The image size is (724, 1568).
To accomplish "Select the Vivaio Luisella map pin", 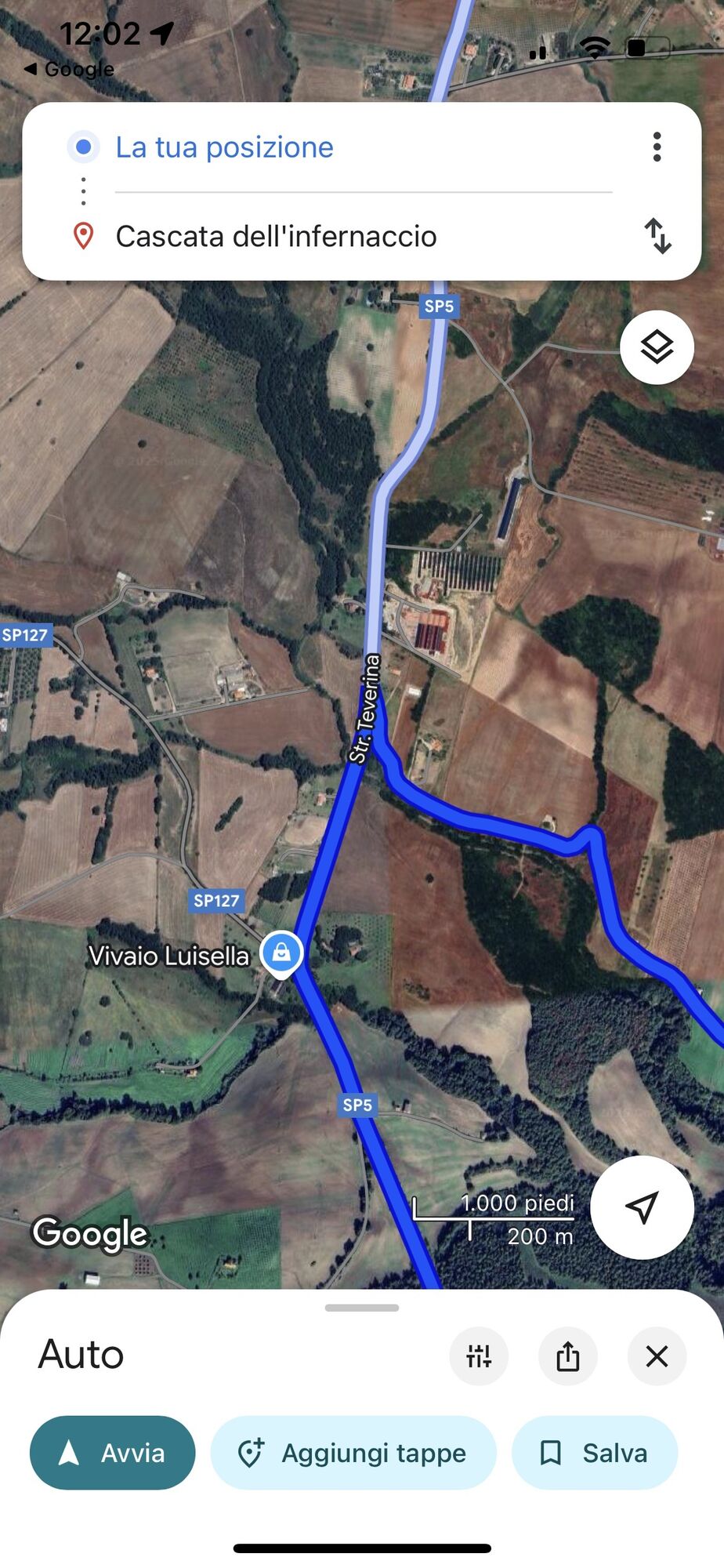I will [x=281, y=953].
